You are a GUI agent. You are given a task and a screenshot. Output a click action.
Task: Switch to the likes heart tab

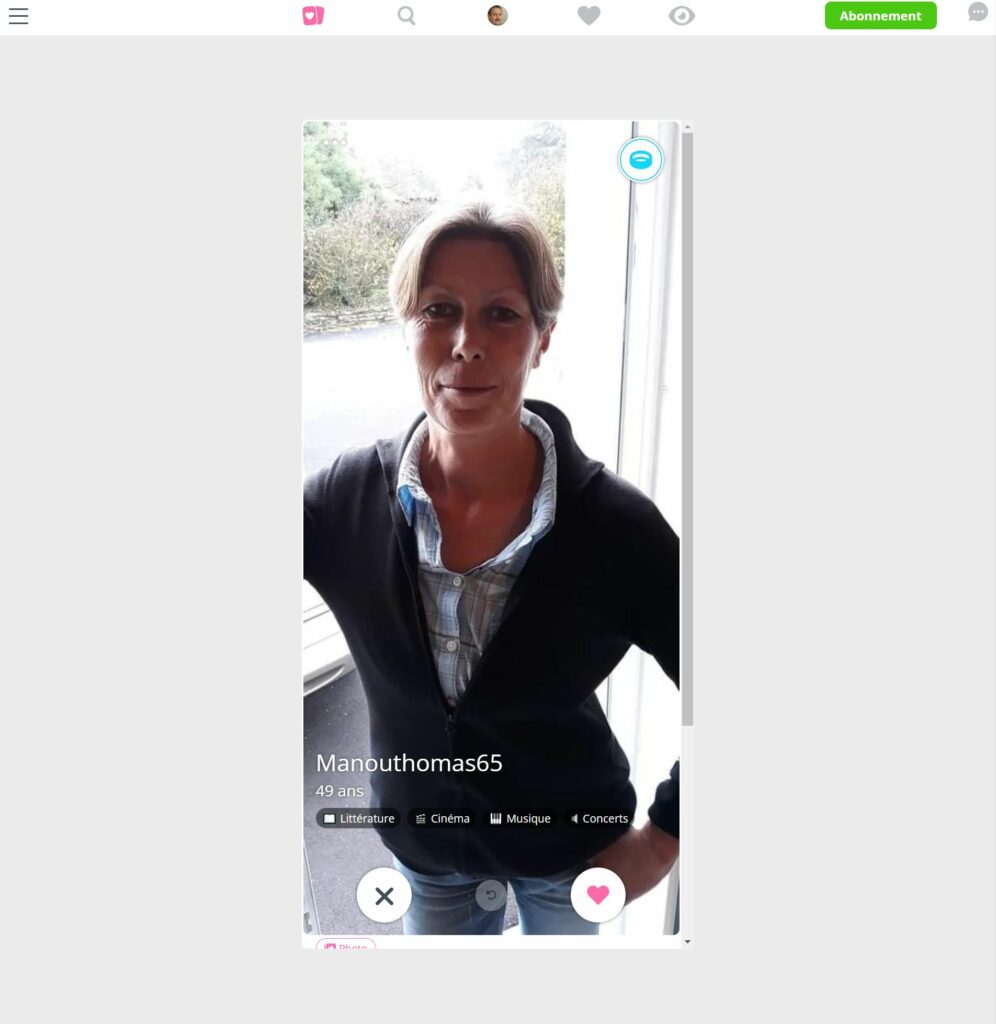589,16
